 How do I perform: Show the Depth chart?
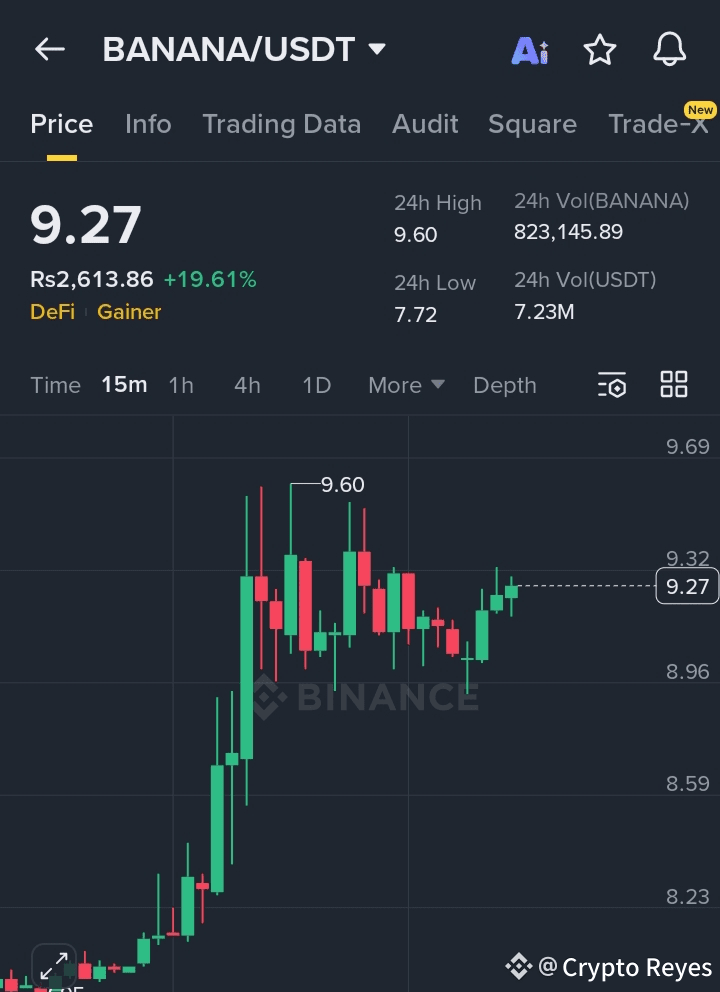pyautogui.click(x=504, y=385)
